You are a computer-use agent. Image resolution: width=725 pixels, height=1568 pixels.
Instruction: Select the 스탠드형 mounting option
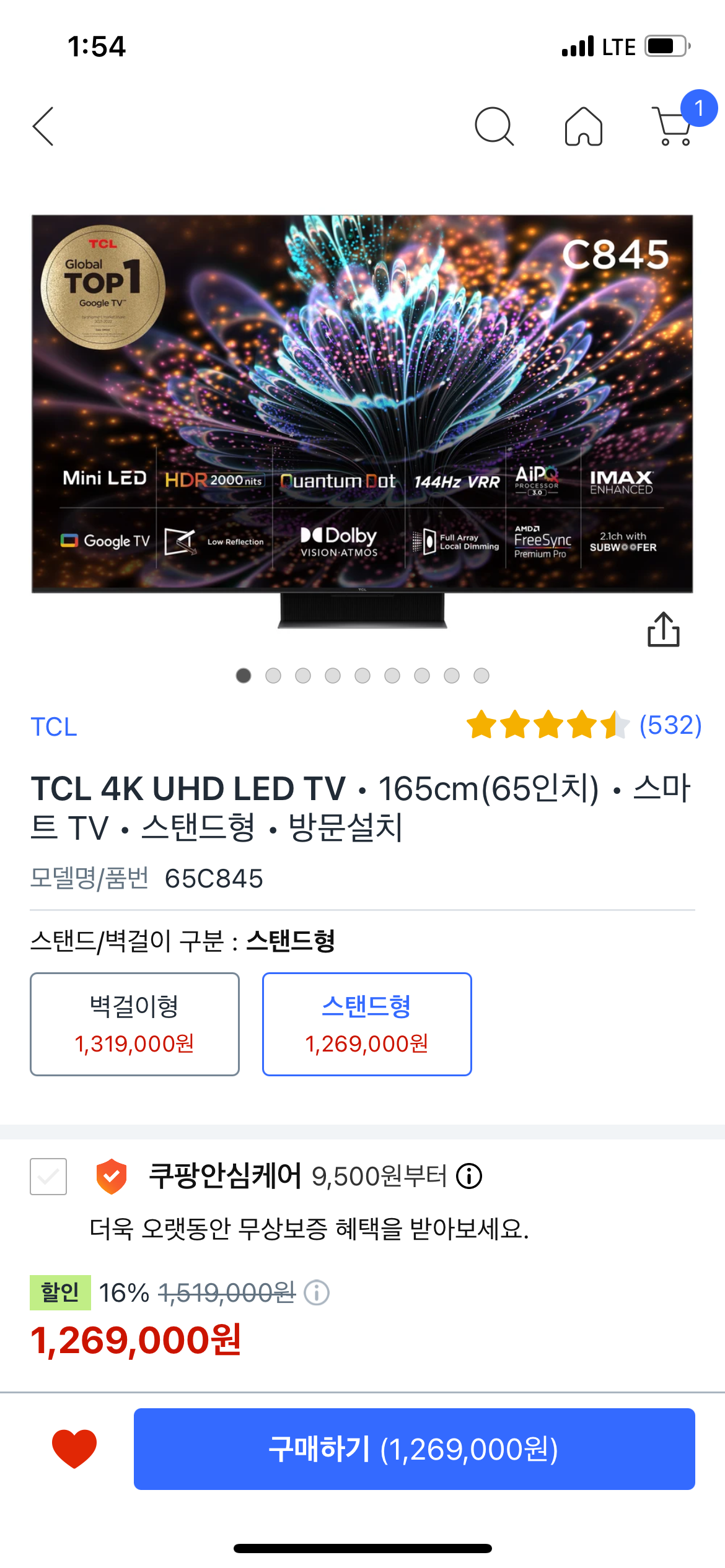pyautogui.click(x=367, y=1024)
